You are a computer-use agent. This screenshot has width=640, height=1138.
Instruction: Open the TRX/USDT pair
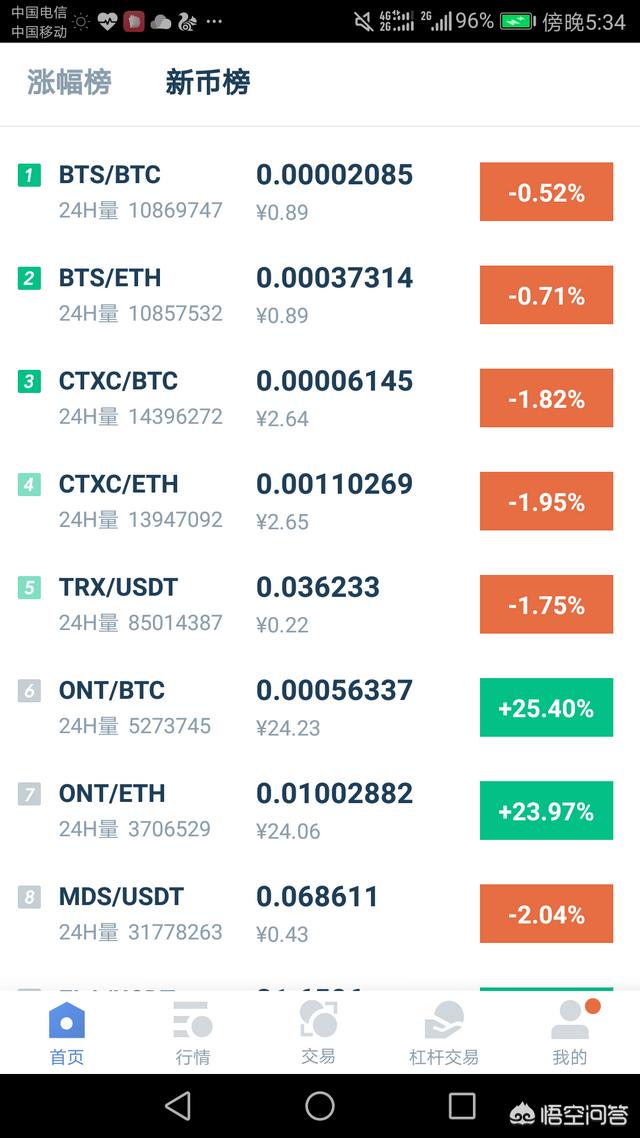[x=320, y=604]
